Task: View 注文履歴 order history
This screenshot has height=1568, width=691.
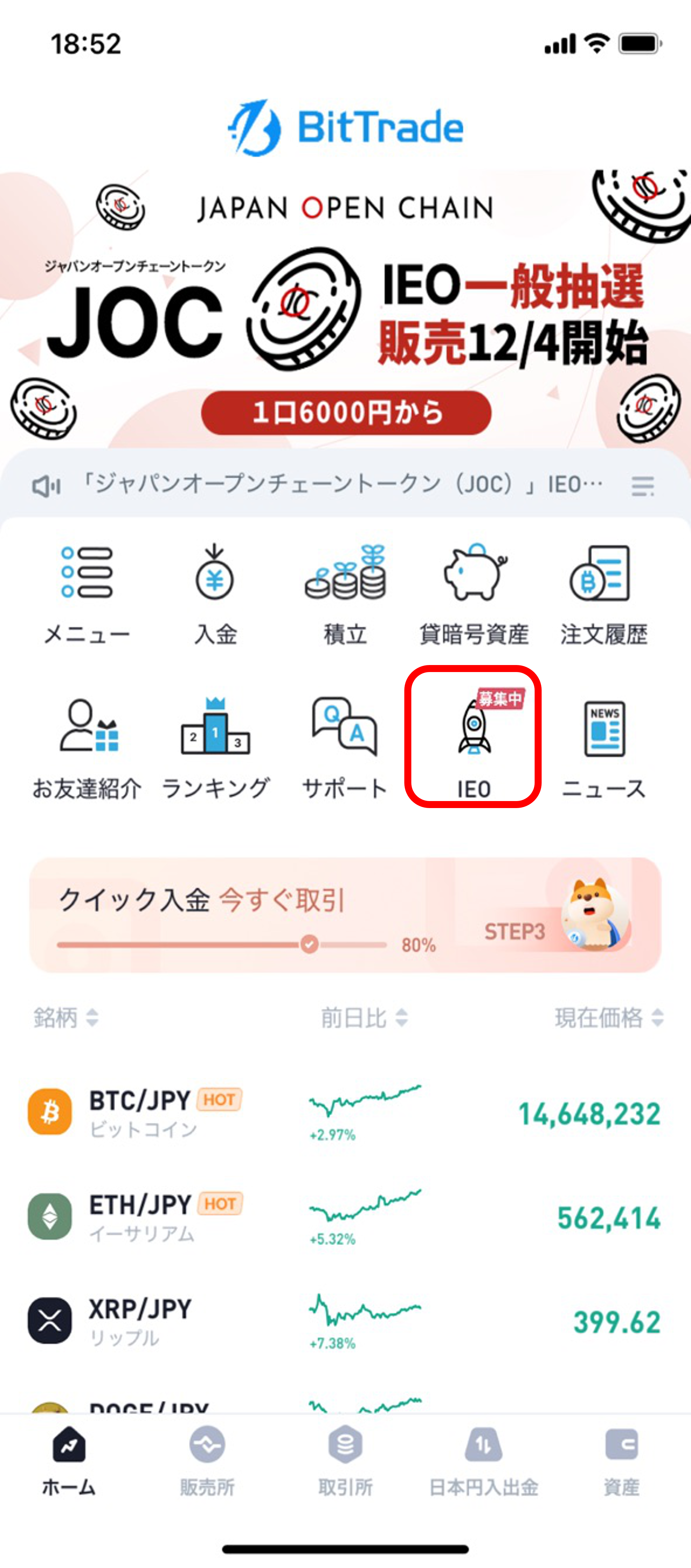Action: [x=603, y=593]
